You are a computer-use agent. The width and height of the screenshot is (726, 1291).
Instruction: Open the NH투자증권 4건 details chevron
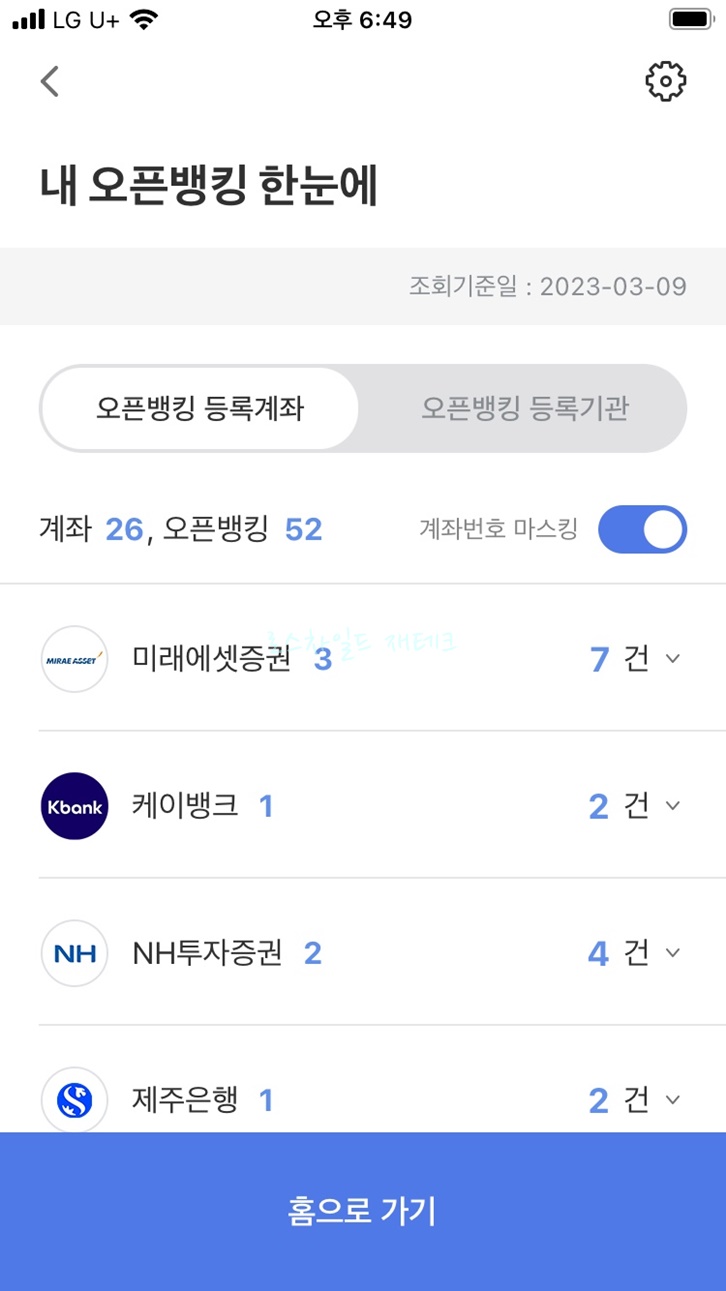pyautogui.click(x=673, y=953)
